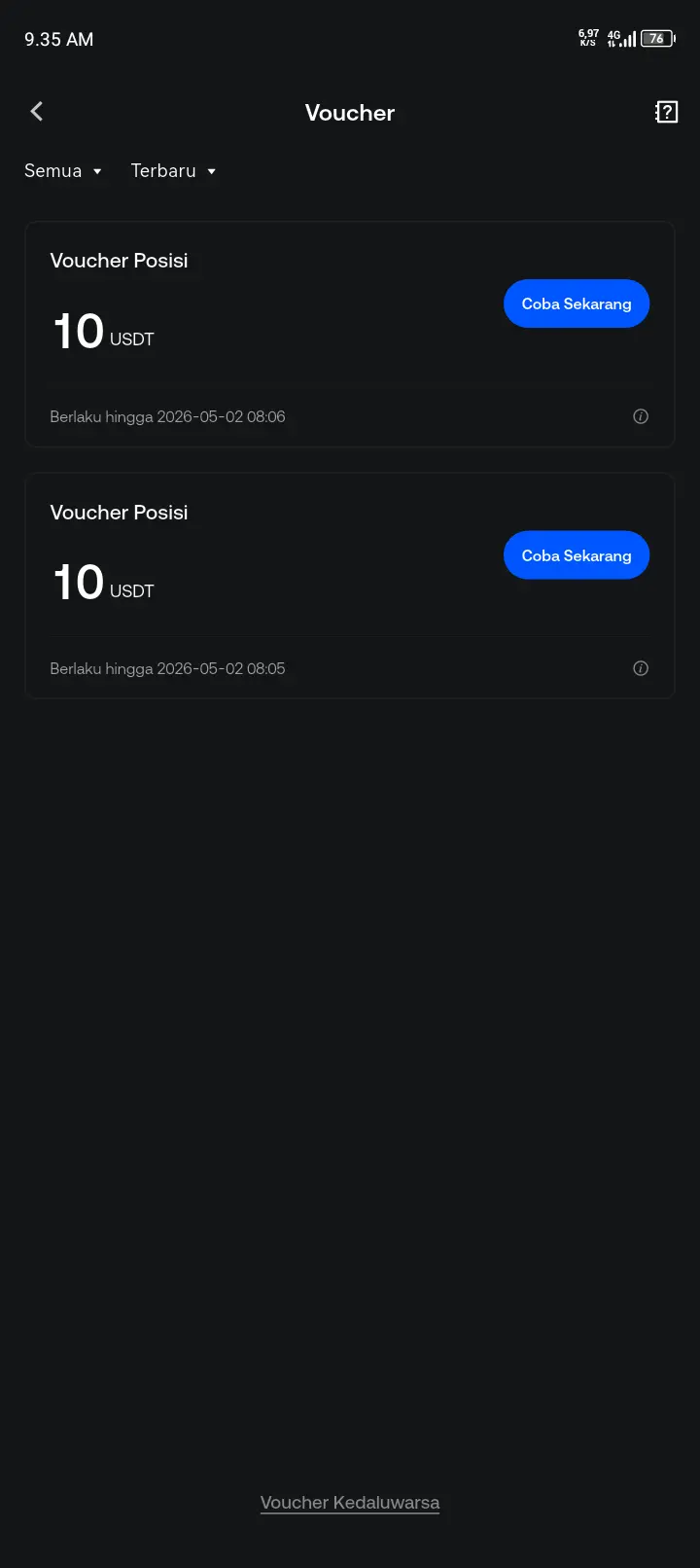700x1568 pixels.
Task: Tap the 4G network indicator
Action: point(612,37)
